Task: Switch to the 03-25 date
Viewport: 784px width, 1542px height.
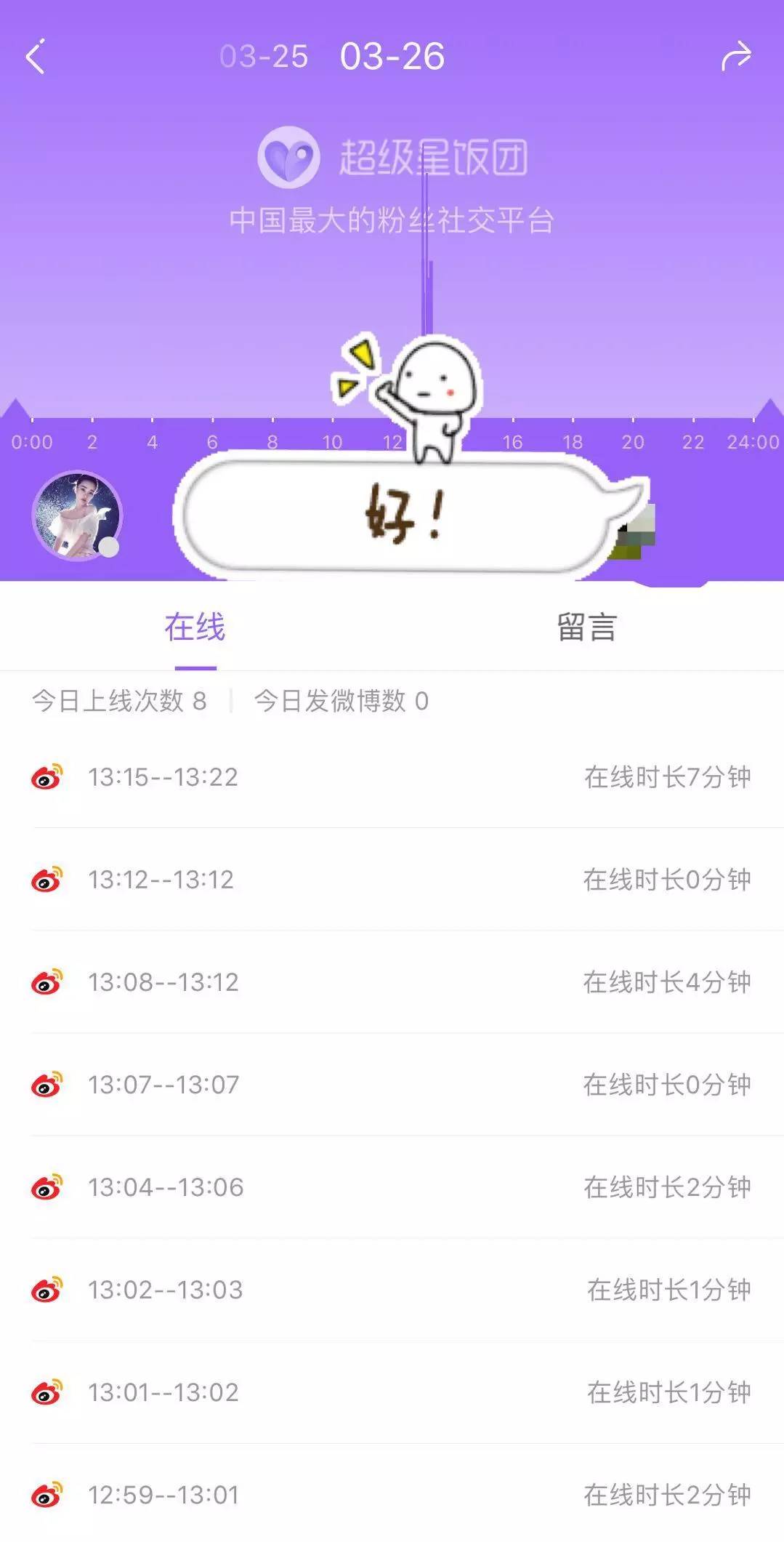Action: tap(264, 57)
